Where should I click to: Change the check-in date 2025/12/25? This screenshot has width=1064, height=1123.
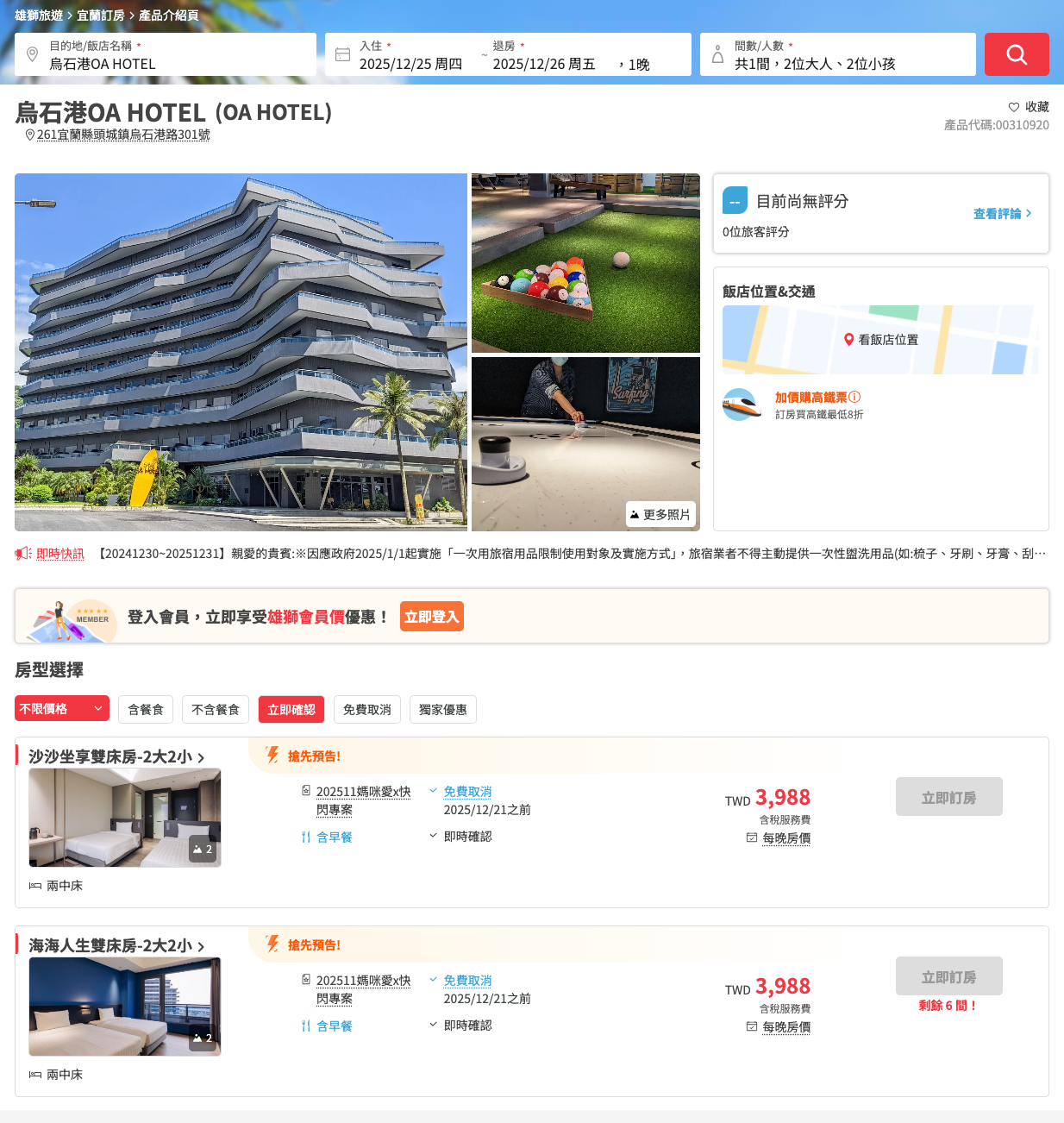(x=410, y=64)
